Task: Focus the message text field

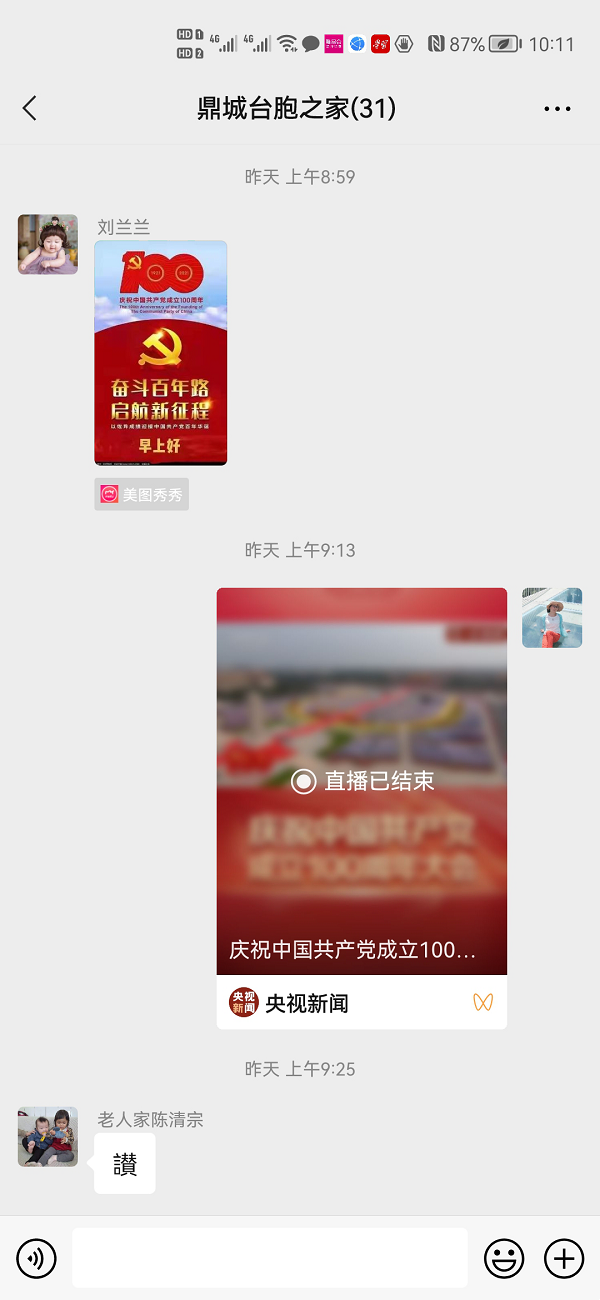Action: pos(270,1258)
